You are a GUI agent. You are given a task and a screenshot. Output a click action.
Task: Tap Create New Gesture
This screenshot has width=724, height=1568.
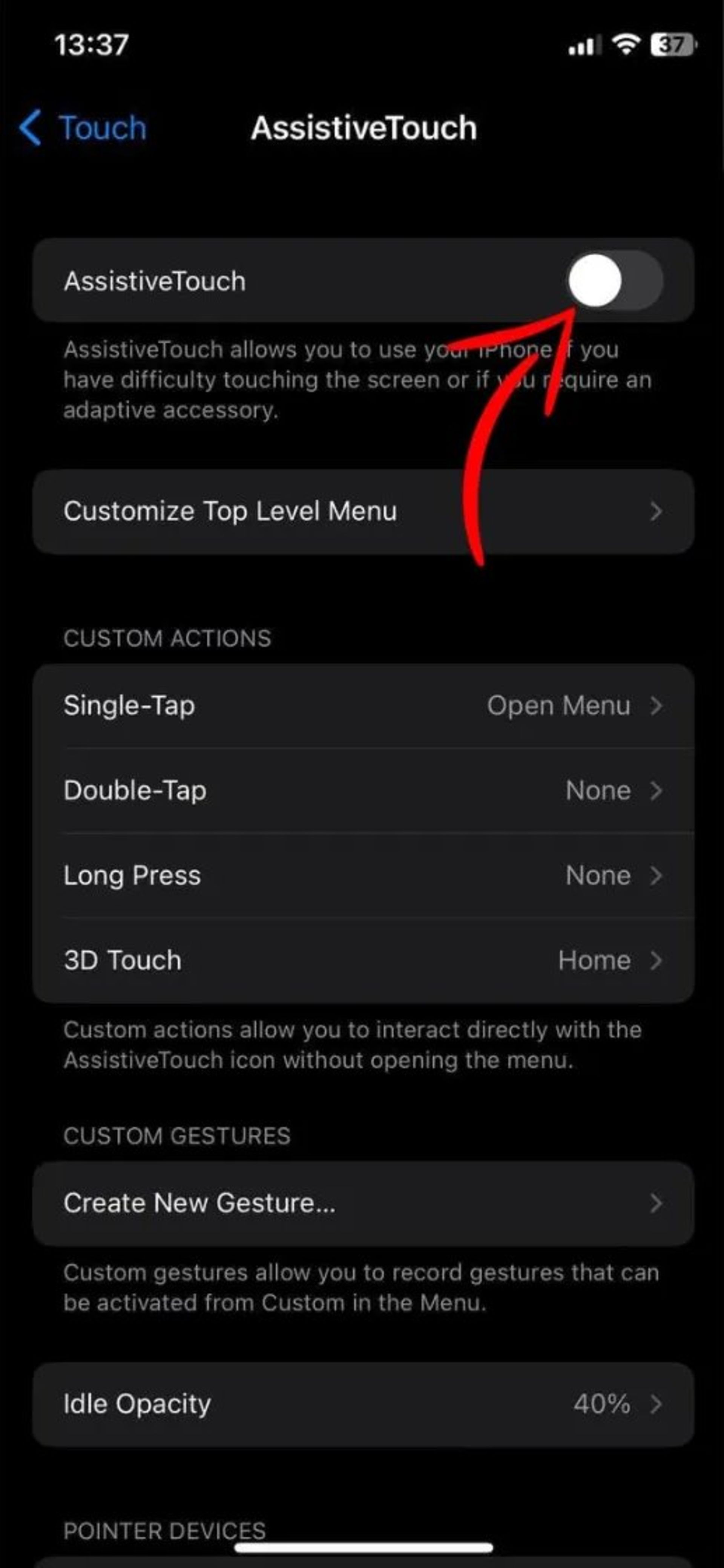[363, 1203]
